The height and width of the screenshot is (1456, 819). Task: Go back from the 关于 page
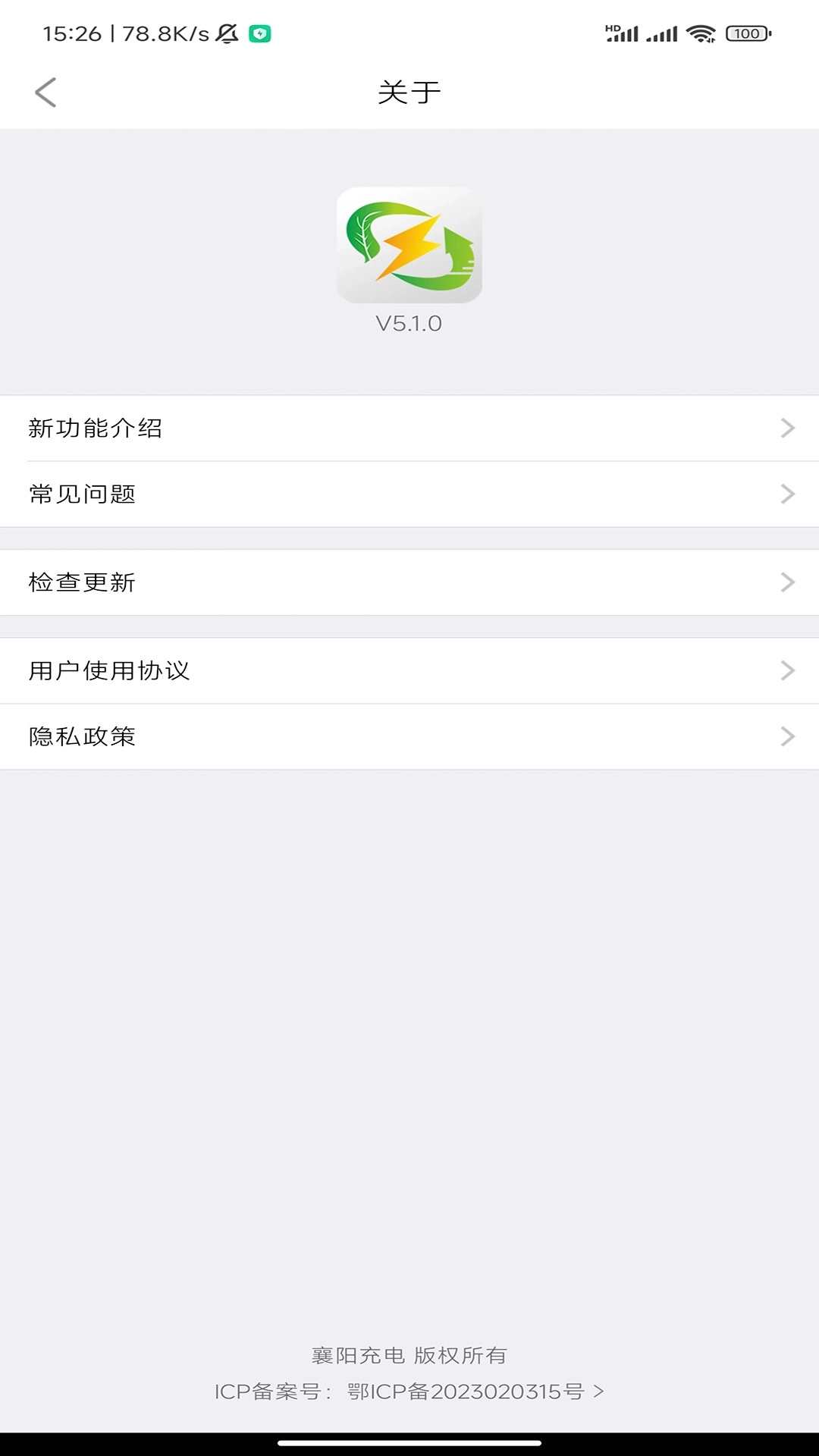[x=45, y=93]
